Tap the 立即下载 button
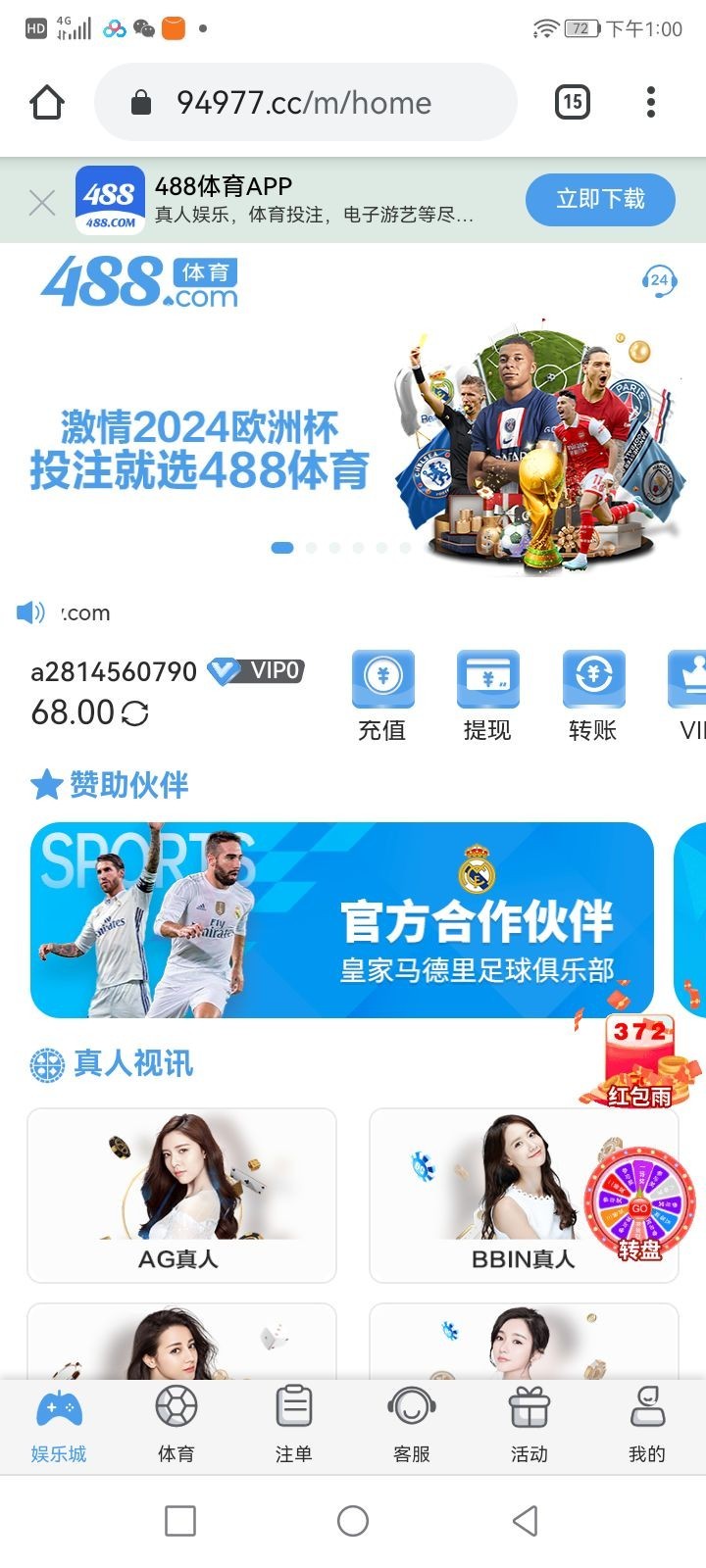Screen dimensions: 706x1568 click(x=600, y=200)
